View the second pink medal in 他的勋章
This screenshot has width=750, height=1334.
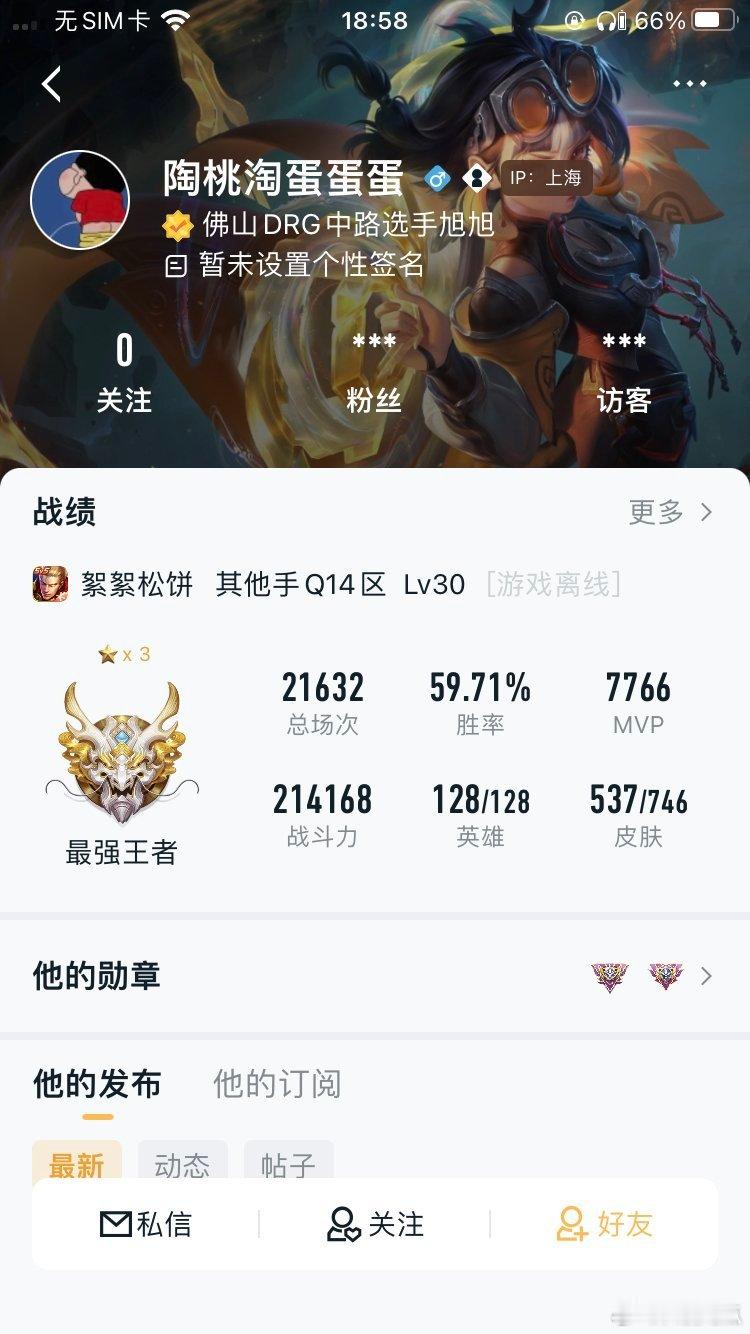pyautogui.click(x=665, y=976)
